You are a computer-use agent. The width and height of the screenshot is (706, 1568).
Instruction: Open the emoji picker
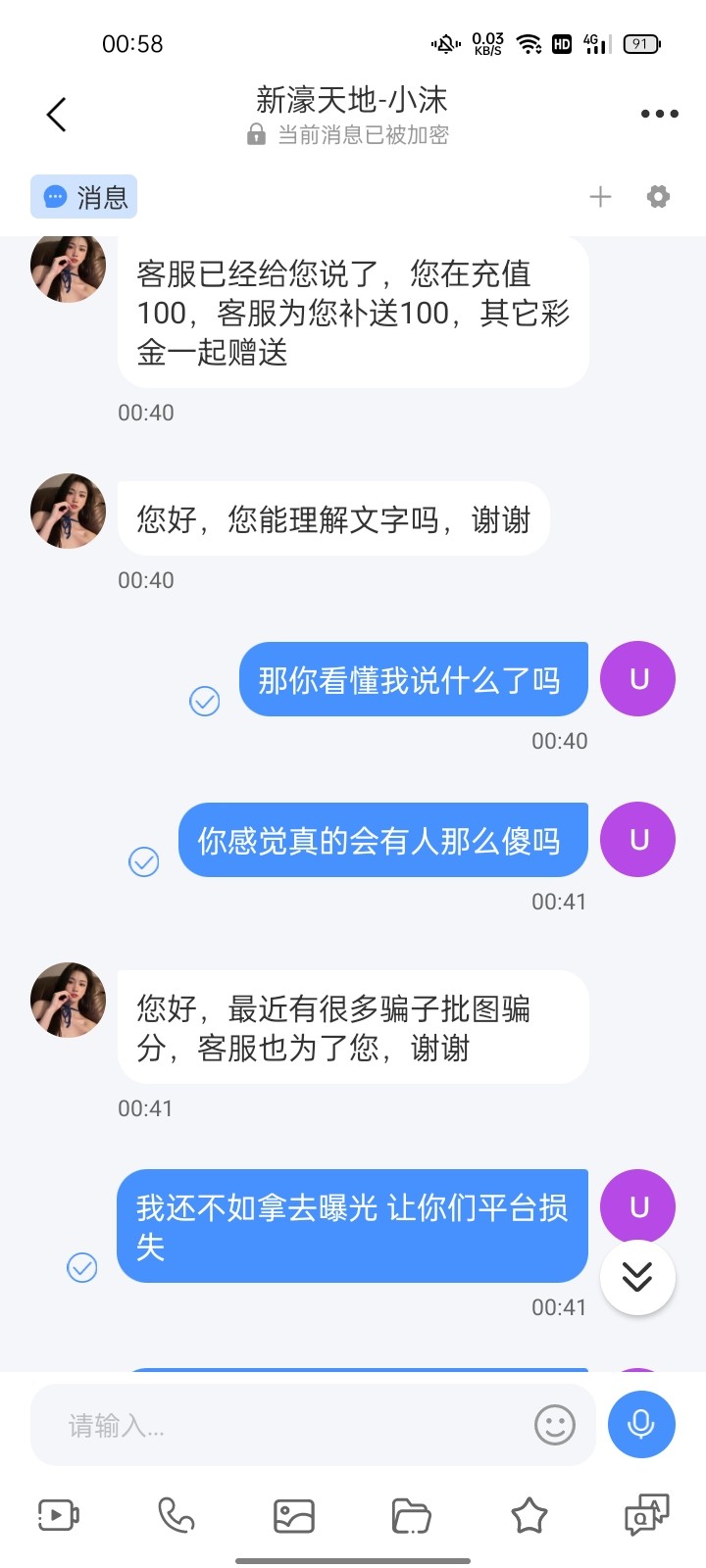tap(554, 1425)
